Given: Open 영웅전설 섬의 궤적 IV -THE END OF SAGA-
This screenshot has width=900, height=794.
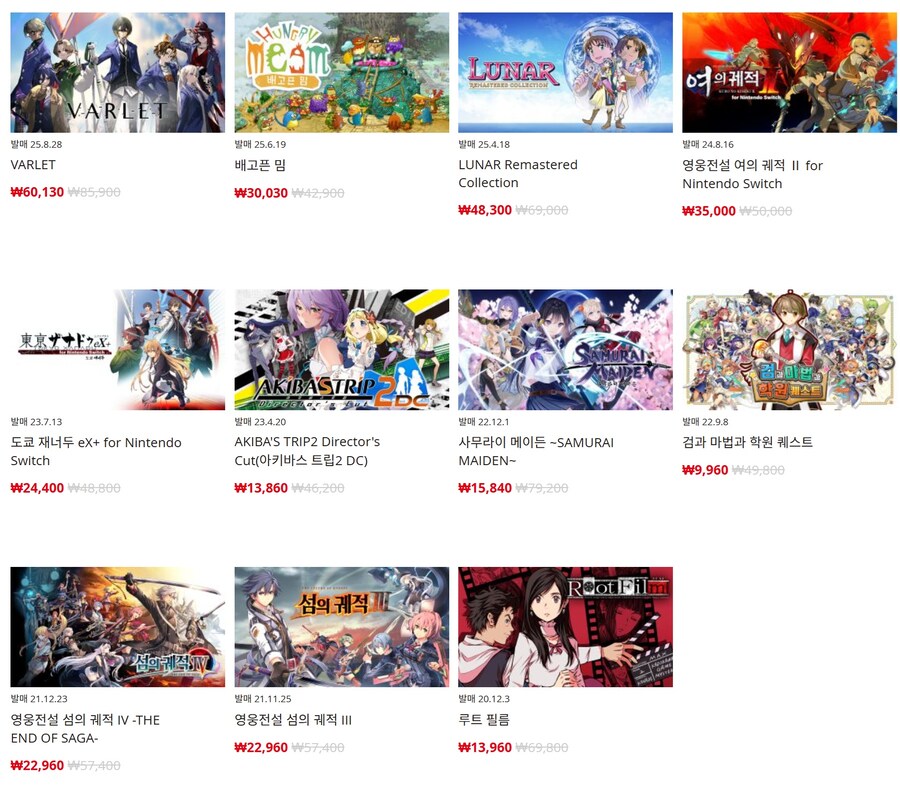Looking at the screenshot, I should pos(117,627).
